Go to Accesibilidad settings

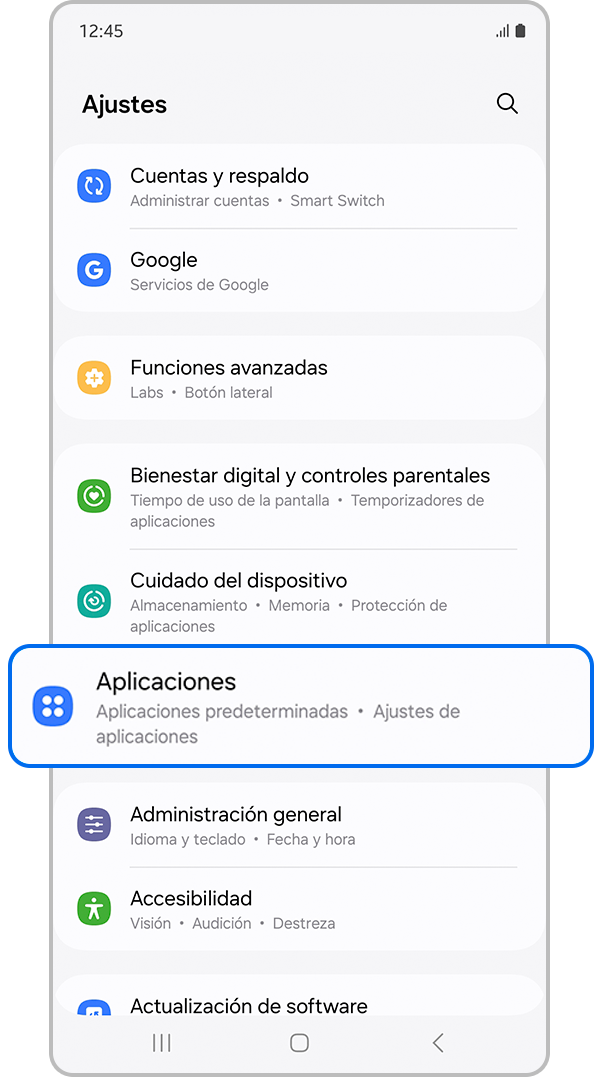click(x=300, y=909)
